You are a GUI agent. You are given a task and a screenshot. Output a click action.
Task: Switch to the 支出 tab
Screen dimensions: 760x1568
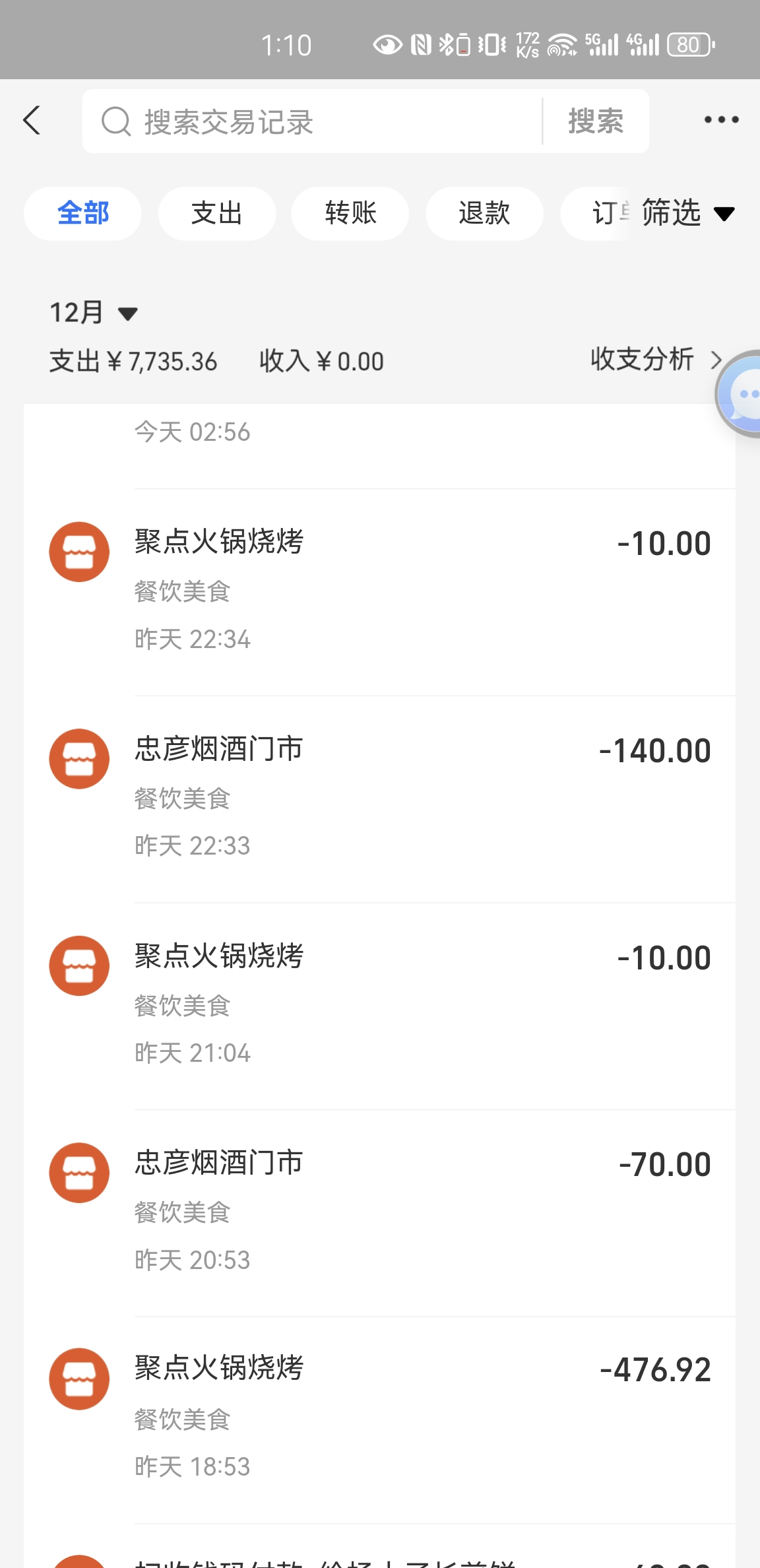point(216,213)
